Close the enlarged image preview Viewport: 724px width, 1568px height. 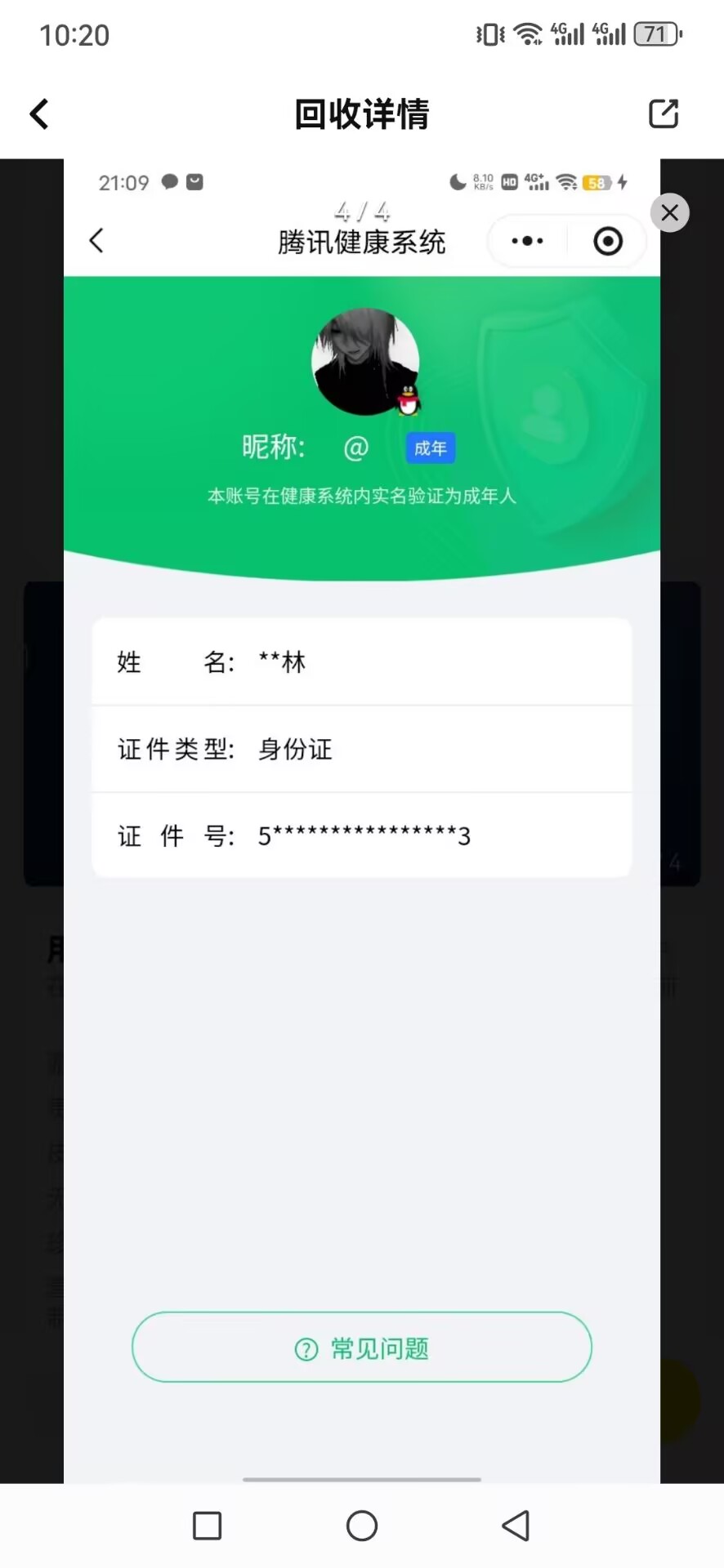670,213
